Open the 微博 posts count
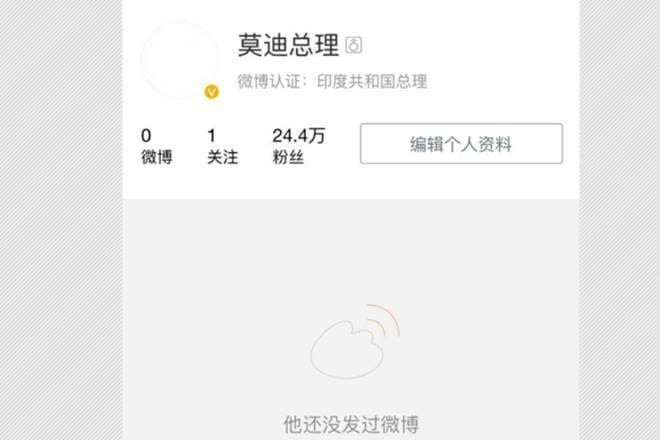This screenshot has height=440, width=660. 156,146
